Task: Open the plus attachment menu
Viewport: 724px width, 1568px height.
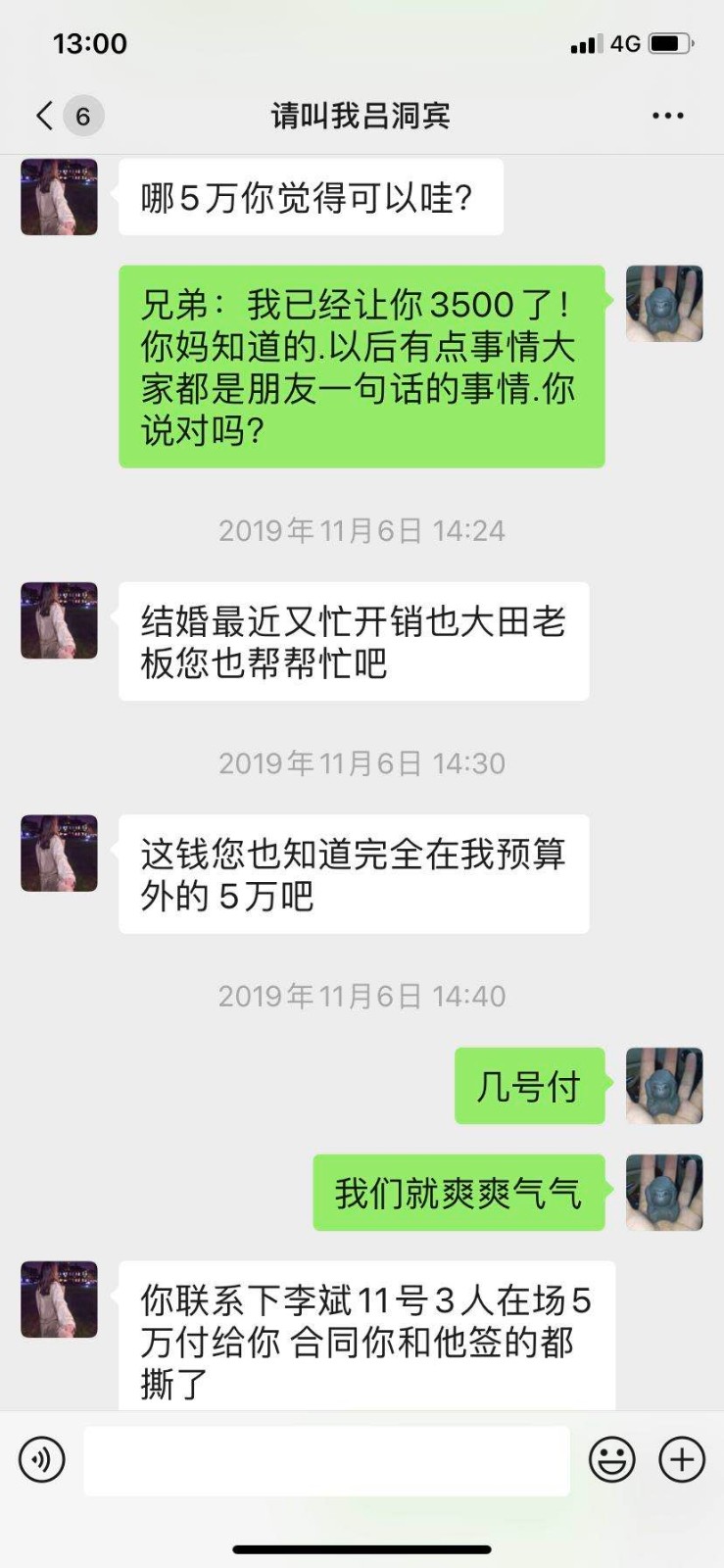Action: 682,1459
